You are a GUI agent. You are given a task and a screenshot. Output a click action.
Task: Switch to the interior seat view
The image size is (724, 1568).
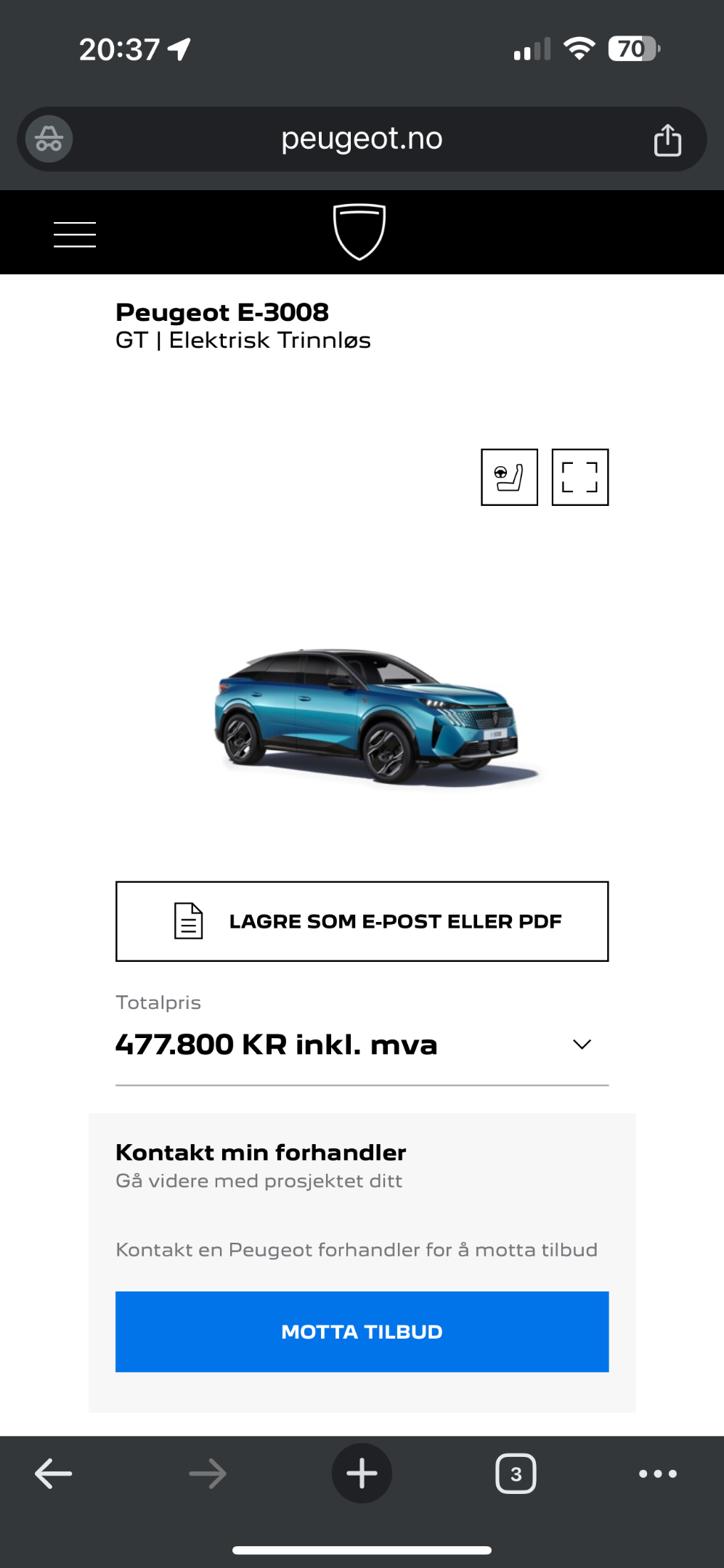pos(509,477)
